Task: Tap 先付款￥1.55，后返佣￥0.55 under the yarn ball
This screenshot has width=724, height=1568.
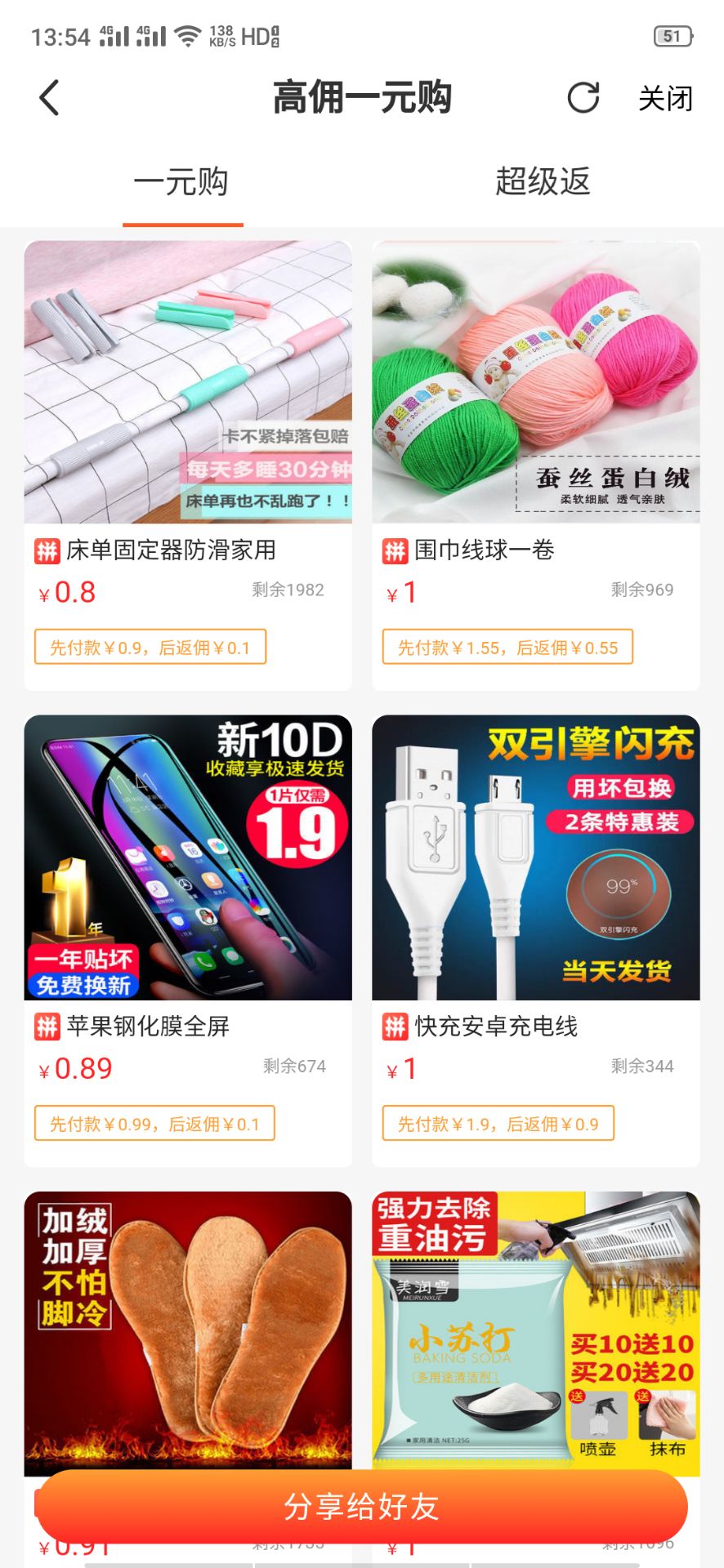Action: click(507, 647)
